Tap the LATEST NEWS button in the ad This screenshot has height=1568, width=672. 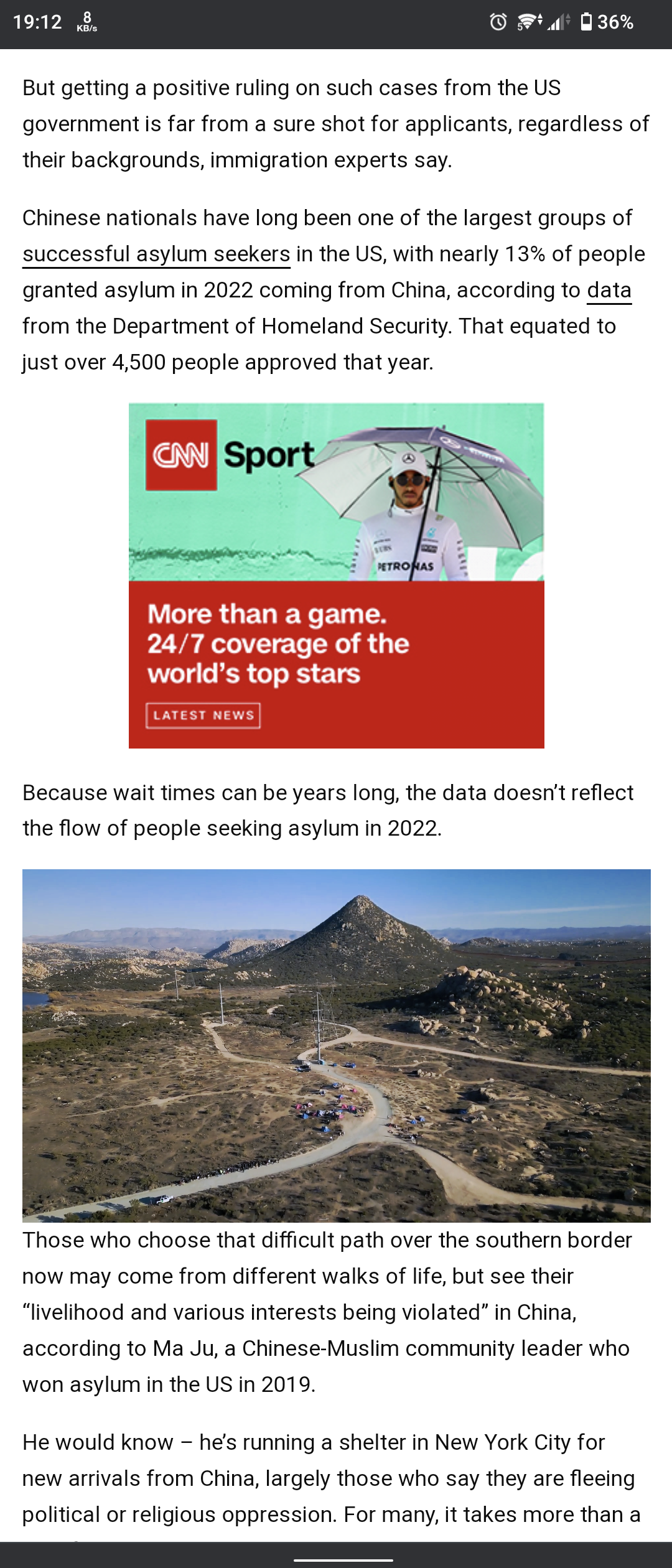pyautogui.click(x=202, y=716)
